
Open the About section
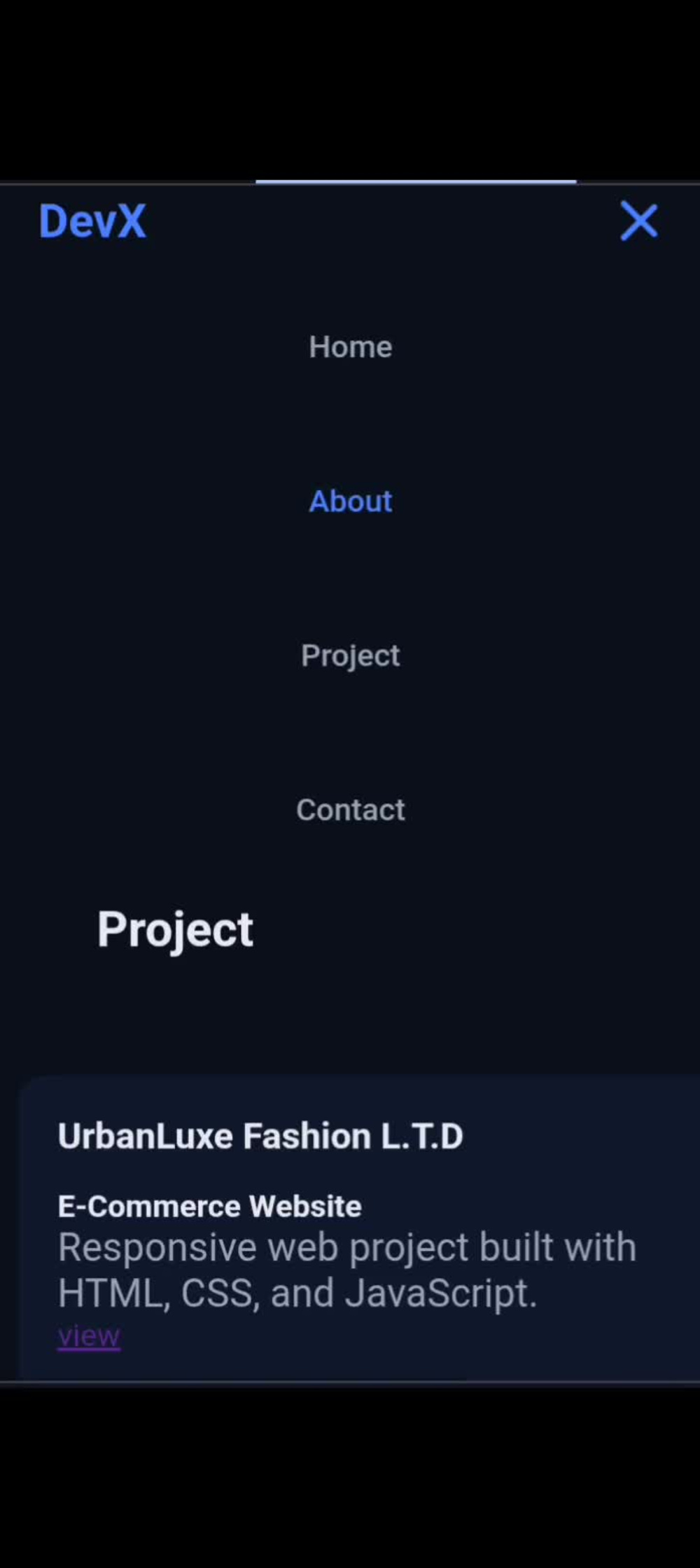[350, 501]
